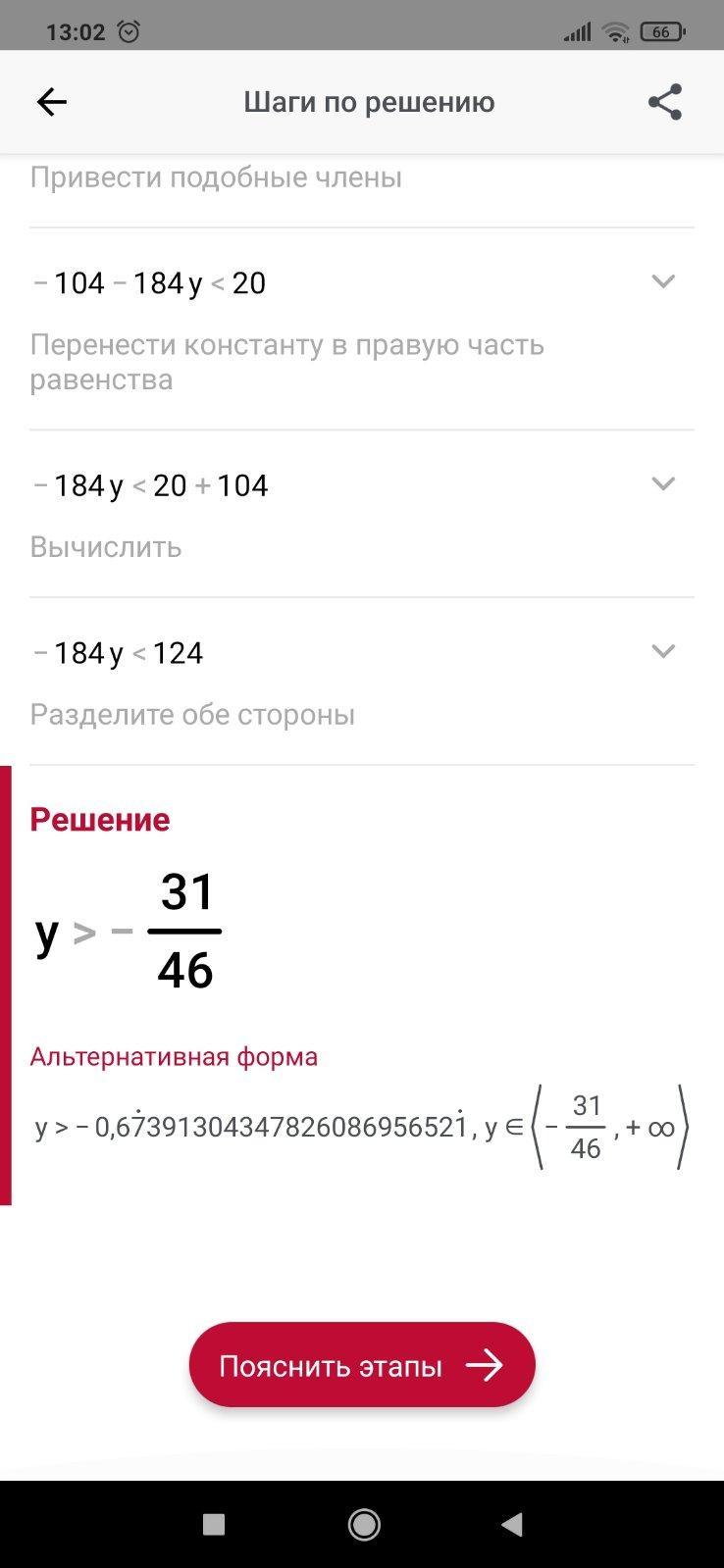Viewport: 724px width, 1568px height.
Task: Share the solution steps
Action: [x=664, y=102]
